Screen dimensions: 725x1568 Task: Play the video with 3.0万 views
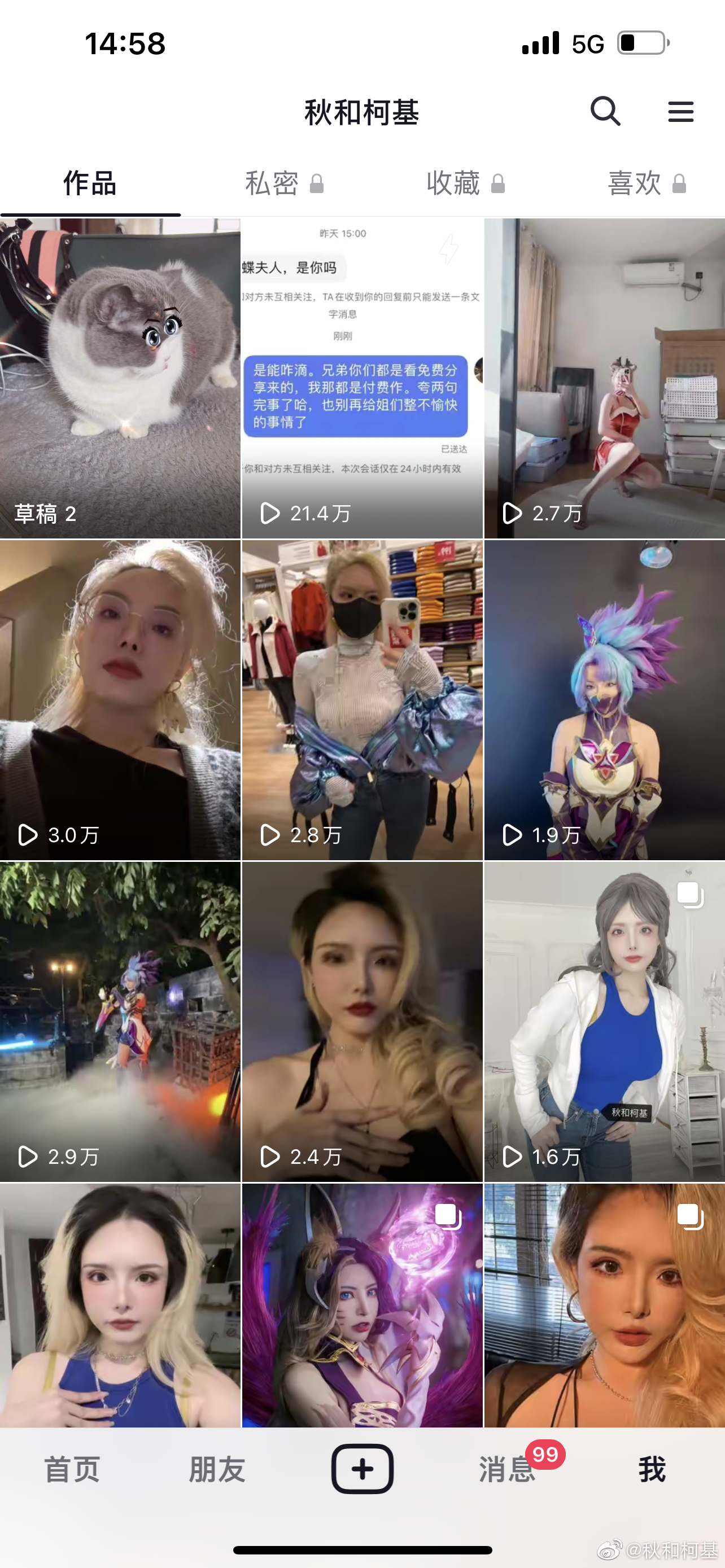click(x=120, y=700)
